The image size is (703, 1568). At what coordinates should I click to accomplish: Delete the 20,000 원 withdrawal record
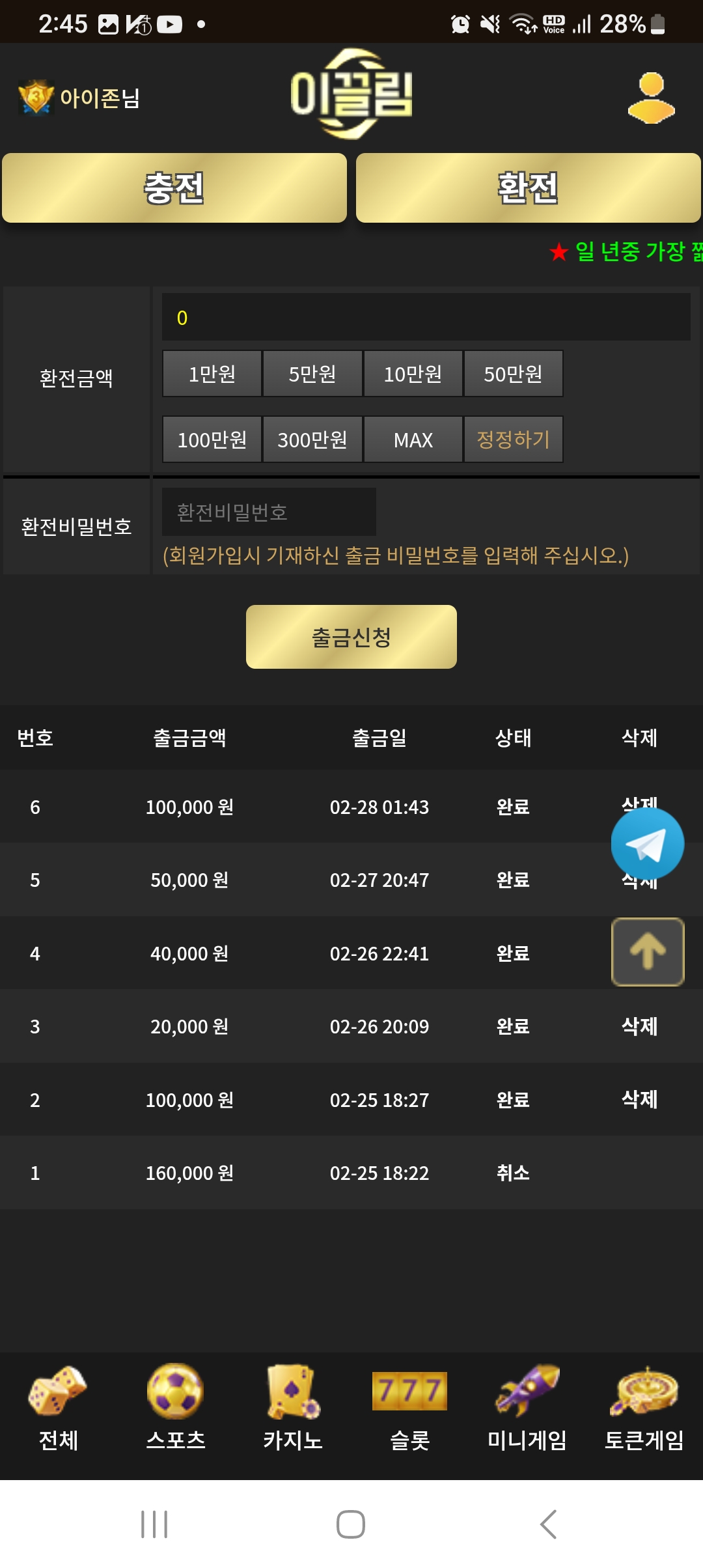pyautogui.click(x=639, y=1026)
